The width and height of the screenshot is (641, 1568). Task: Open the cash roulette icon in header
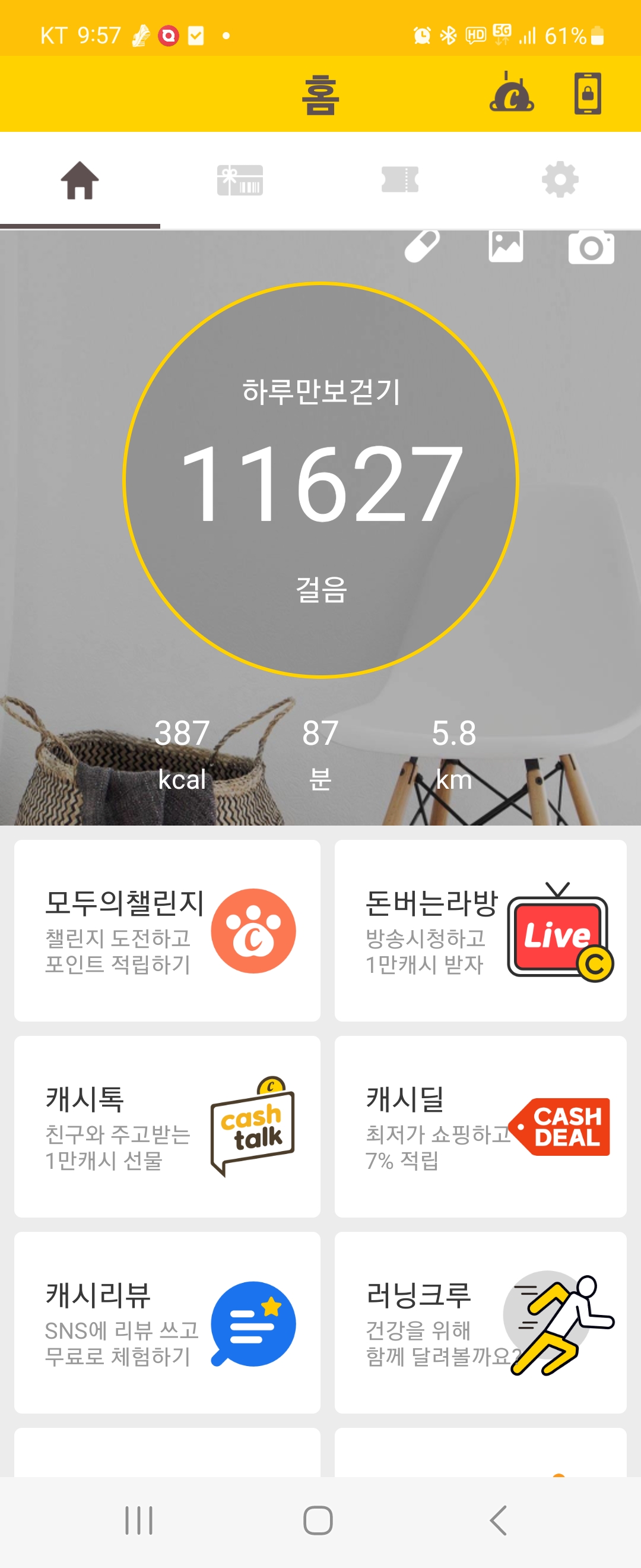coord(512,93)
